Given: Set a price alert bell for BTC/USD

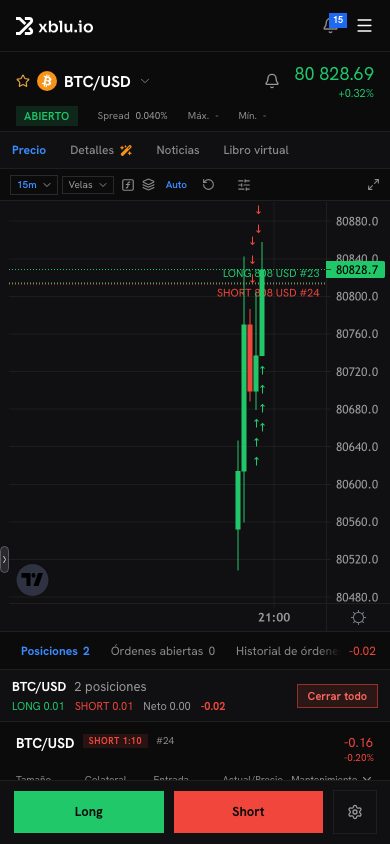Looking at the screenshot, I should click(x=272, y=82).
